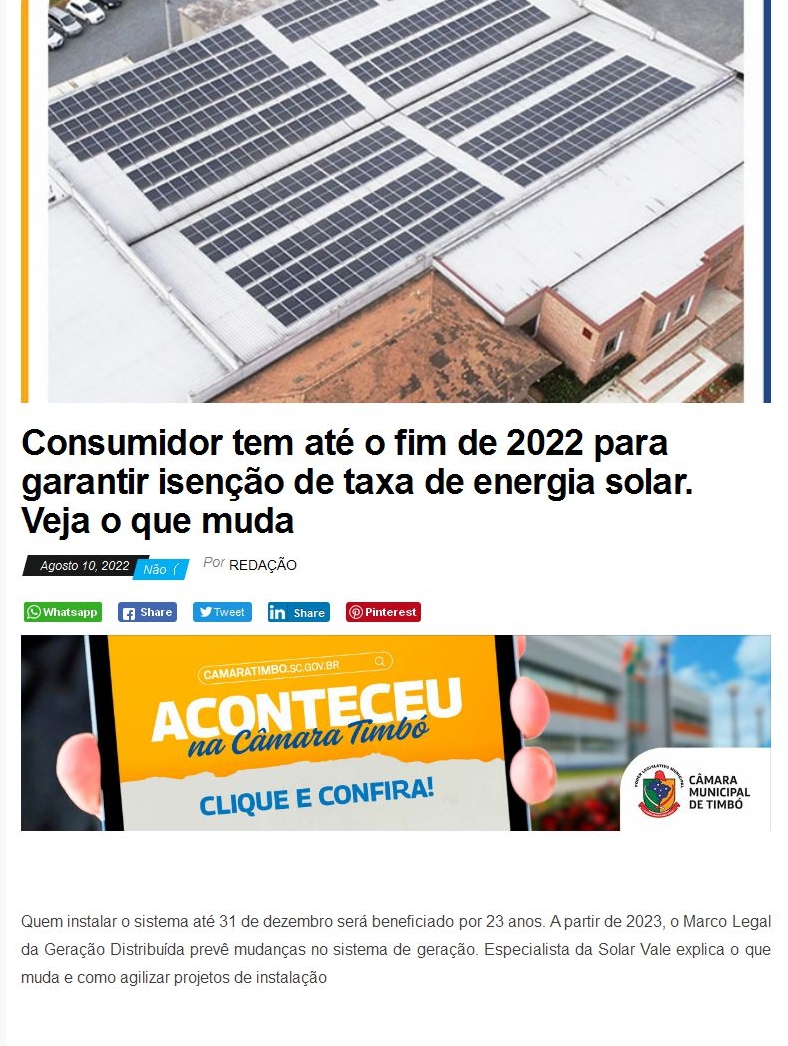The width and height of the screenshot is (788, 1046).
Task: Share the article on Whatsapp
Action: pyautogui.click(x=63, y=612)
